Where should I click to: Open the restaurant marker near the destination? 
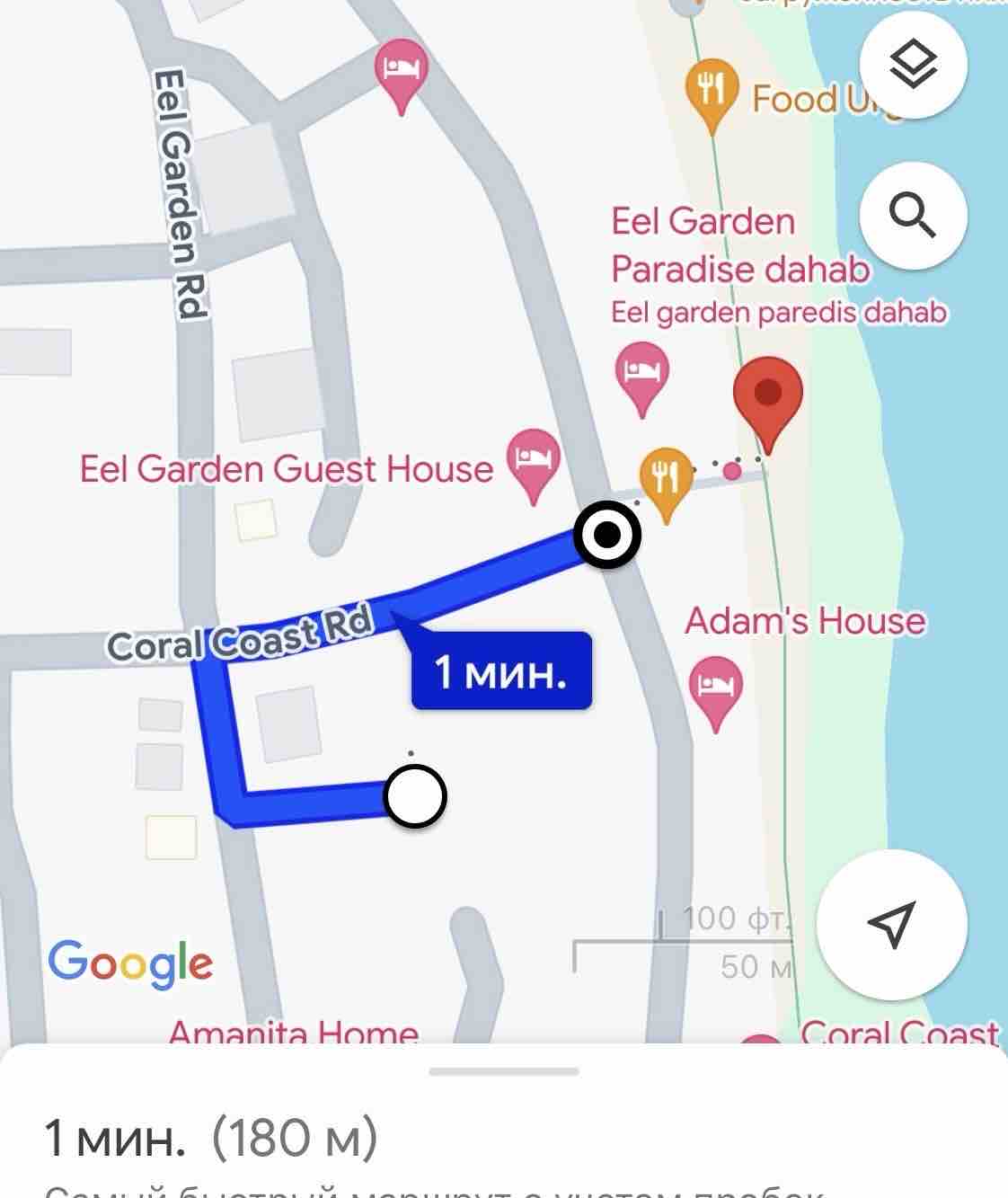point(665,479)
